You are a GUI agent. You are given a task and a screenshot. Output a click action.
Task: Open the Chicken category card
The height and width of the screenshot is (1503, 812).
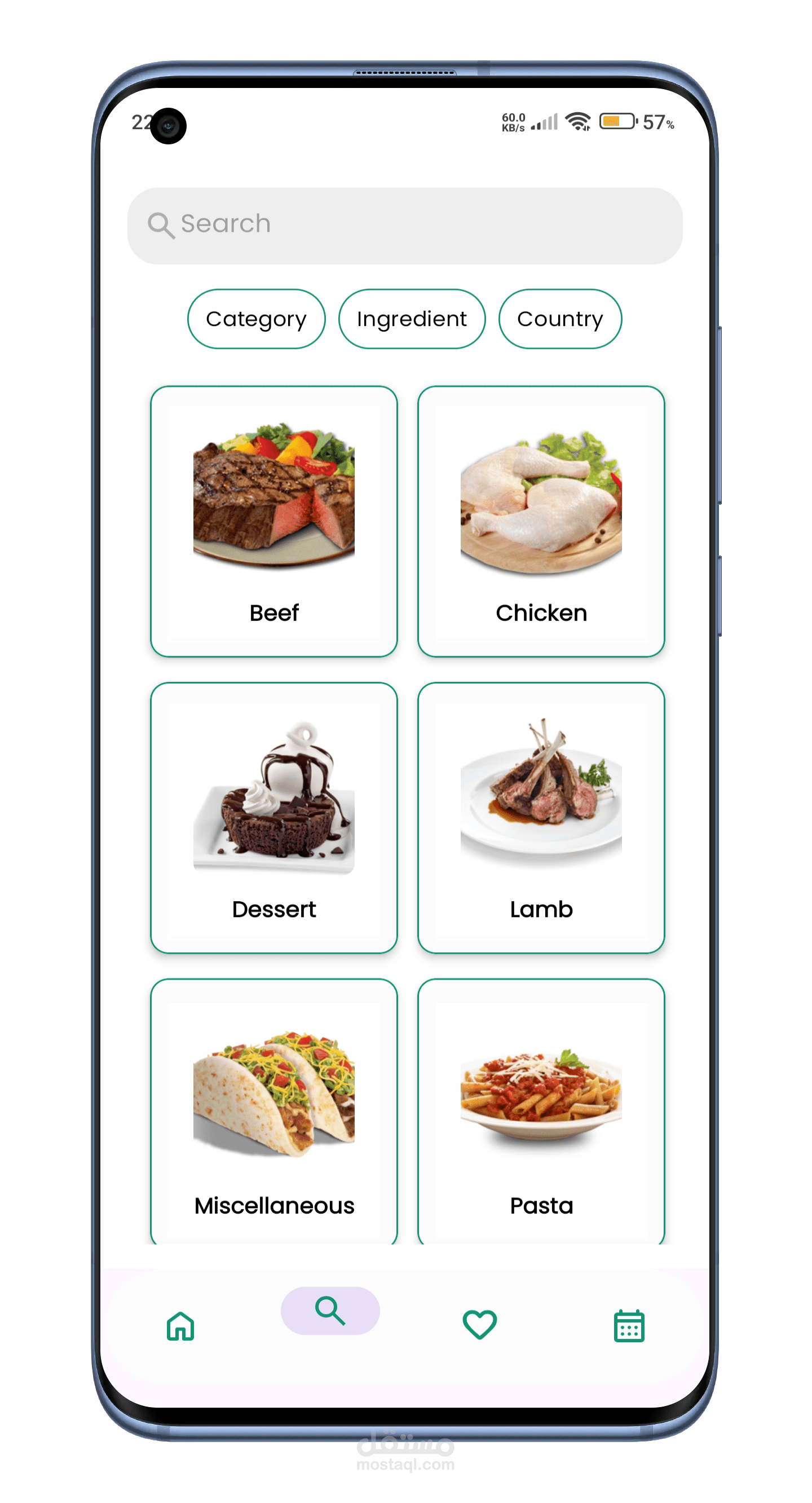pyautogui.click(x=541, y=522)
